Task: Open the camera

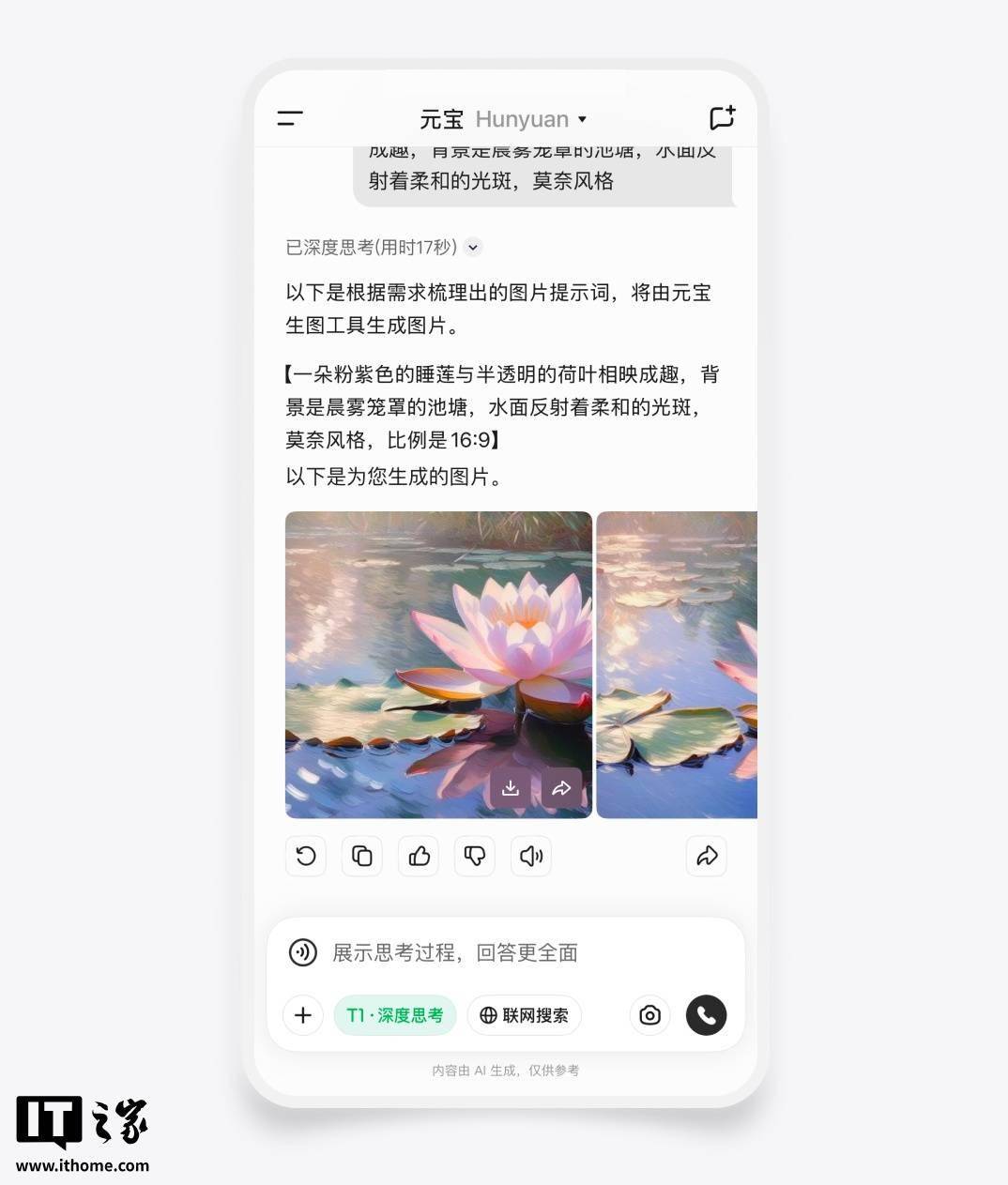Action: click(649, 1015)
